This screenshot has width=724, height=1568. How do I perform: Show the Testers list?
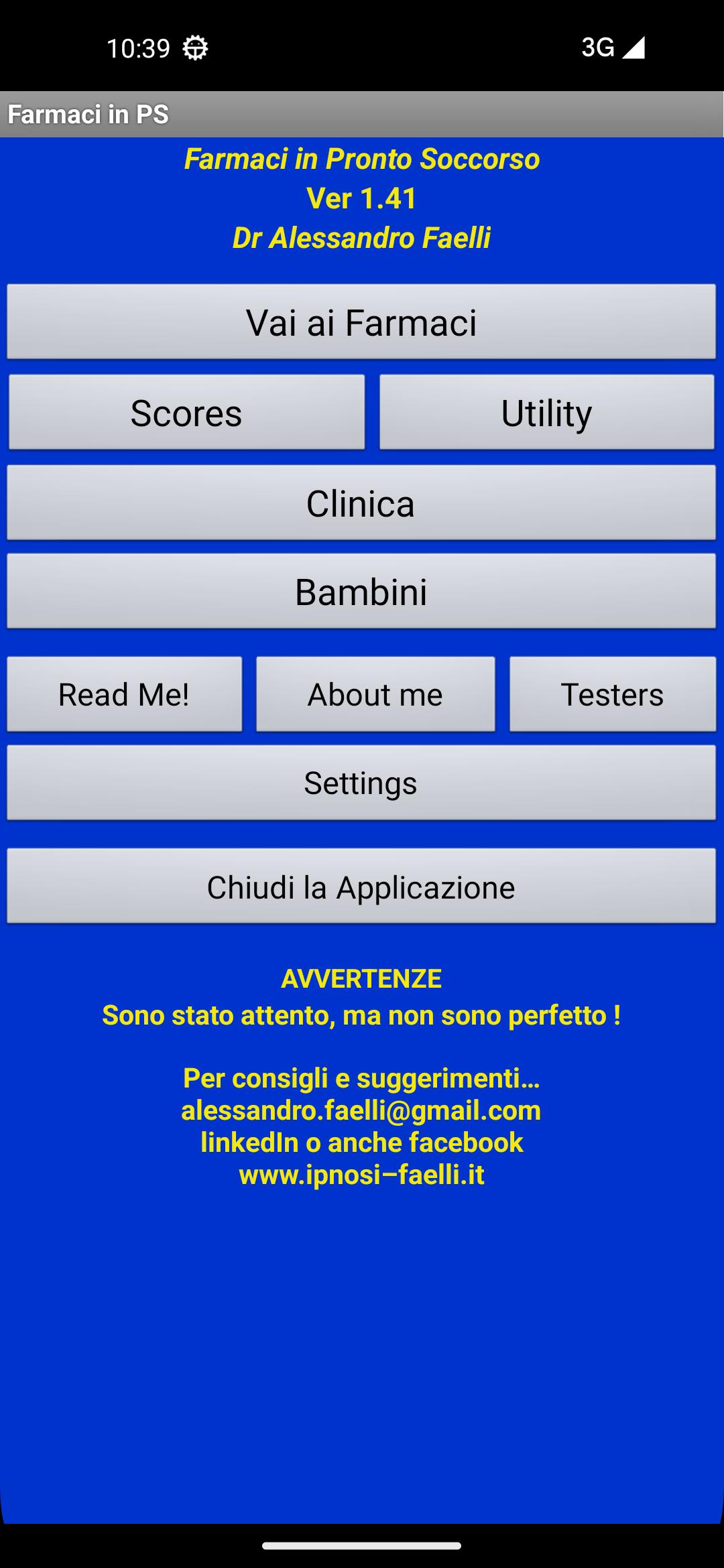[612, 694]
